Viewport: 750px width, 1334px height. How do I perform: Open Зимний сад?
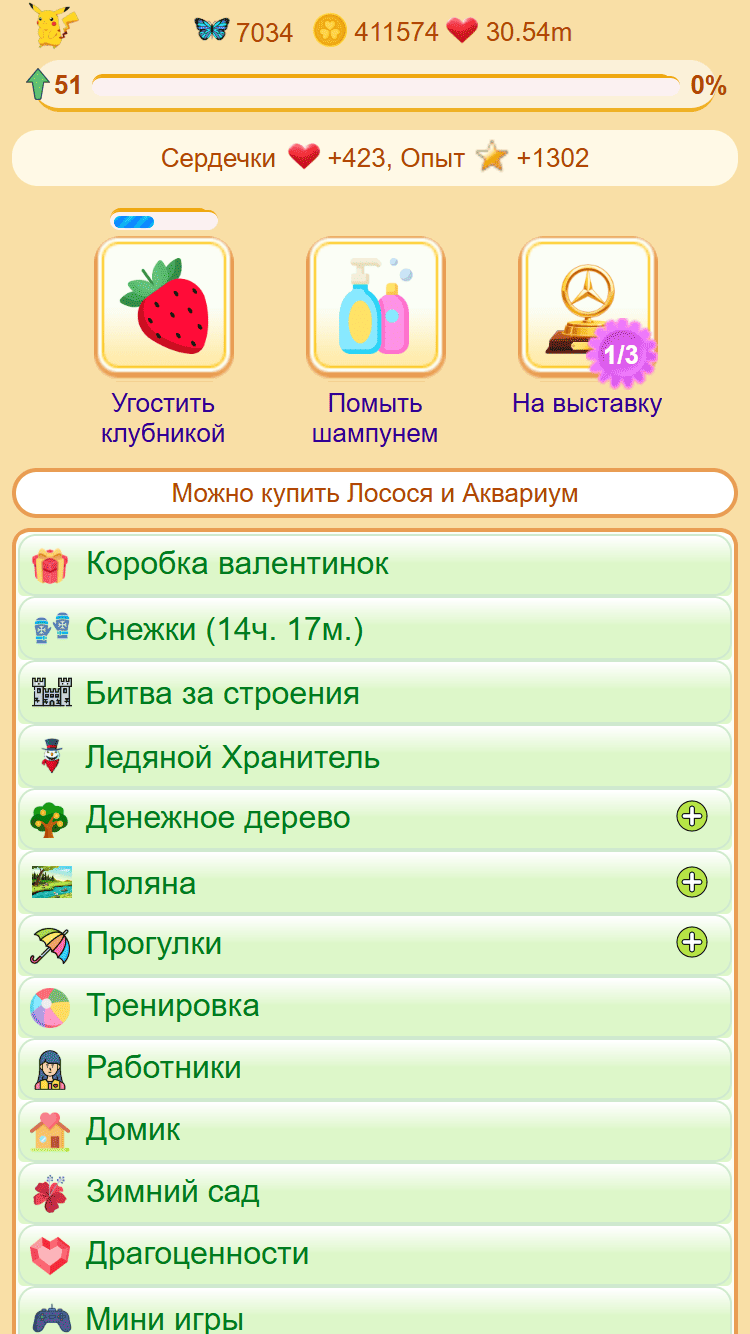tap(375, 1192)
